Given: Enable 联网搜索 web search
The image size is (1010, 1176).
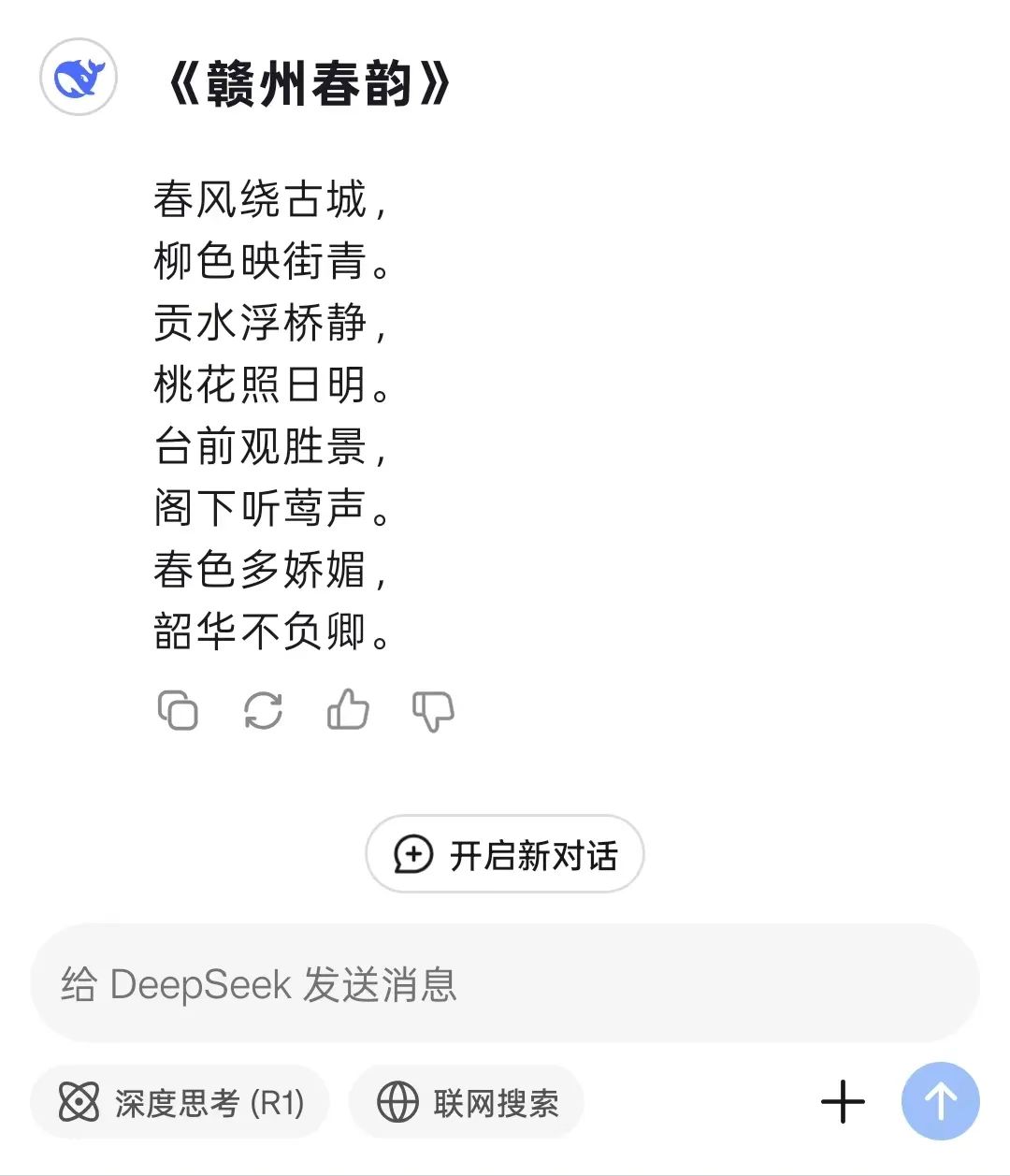Looking at the screenshot, I should [467, 1102].
